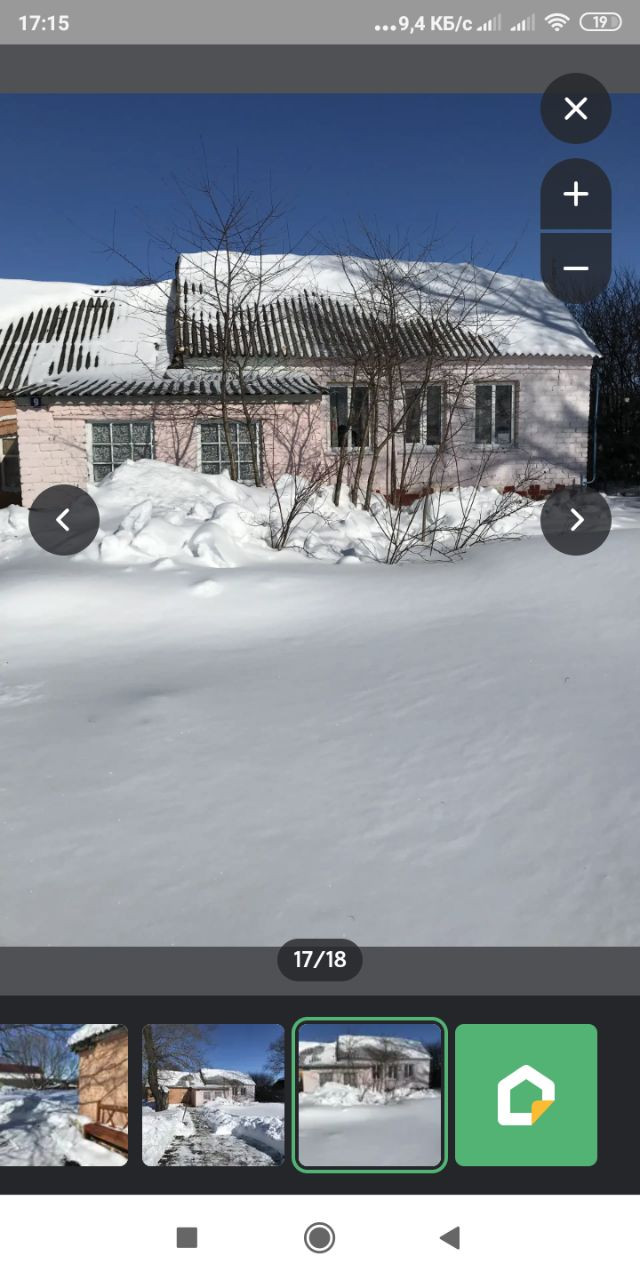
Task: Open the wooden wall thumbnail
Action: [x=64, y=1095]
